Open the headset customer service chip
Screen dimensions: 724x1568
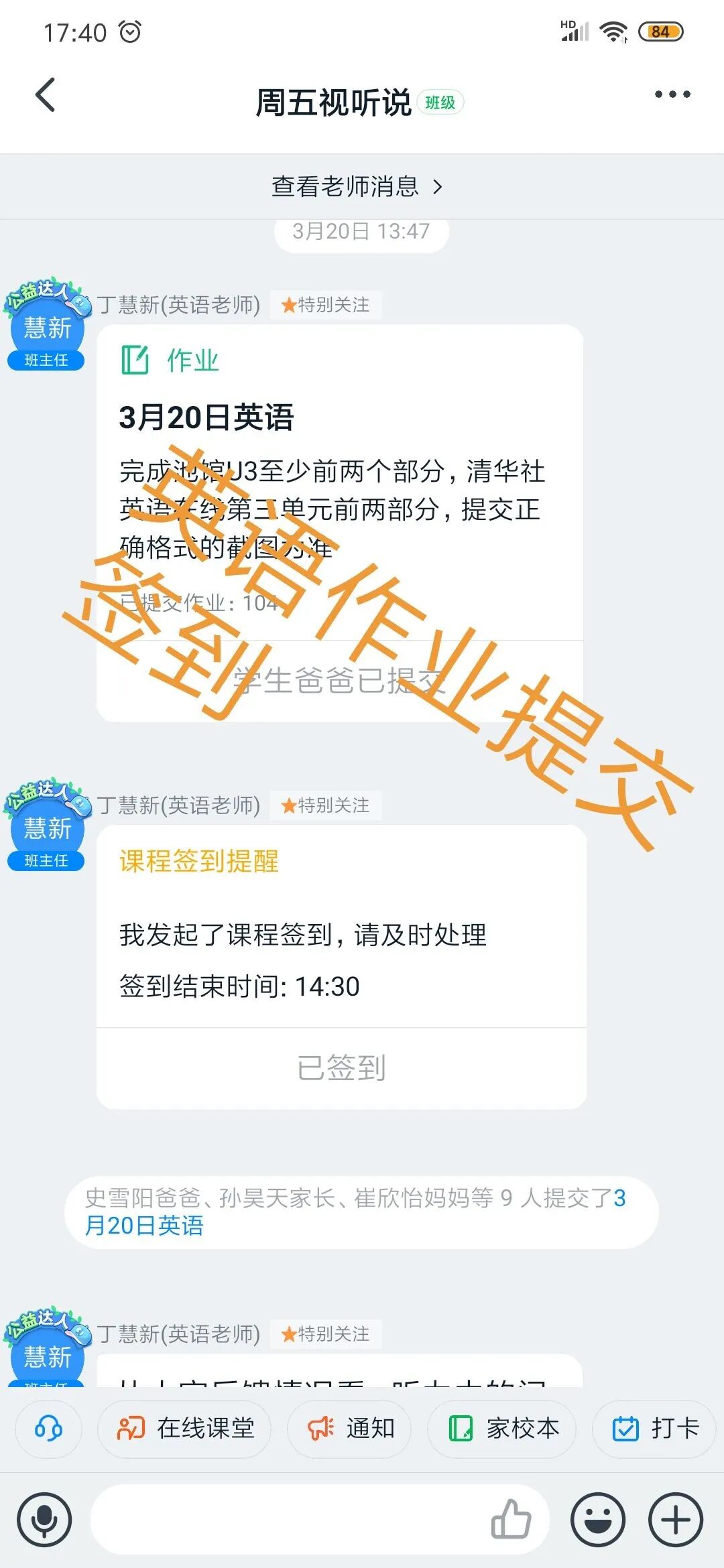tap(48, 1429)
